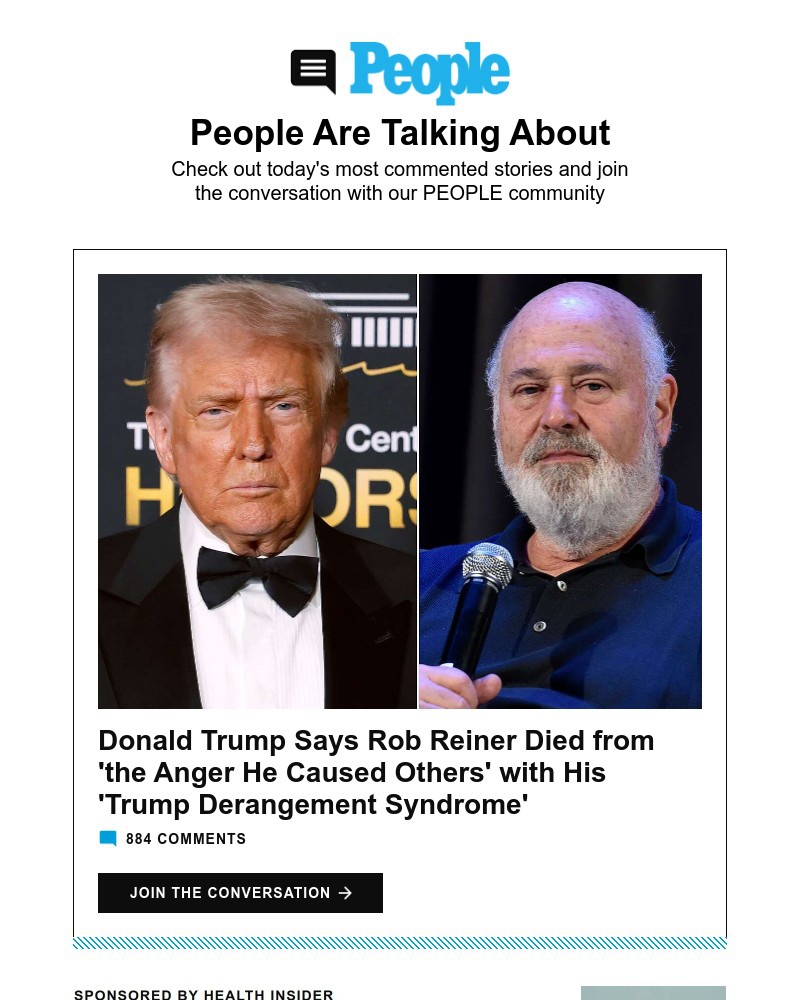Click the Rob Reiner photo
The width and height of the screenshot is (800, 1000).
[x=560, y=490]
